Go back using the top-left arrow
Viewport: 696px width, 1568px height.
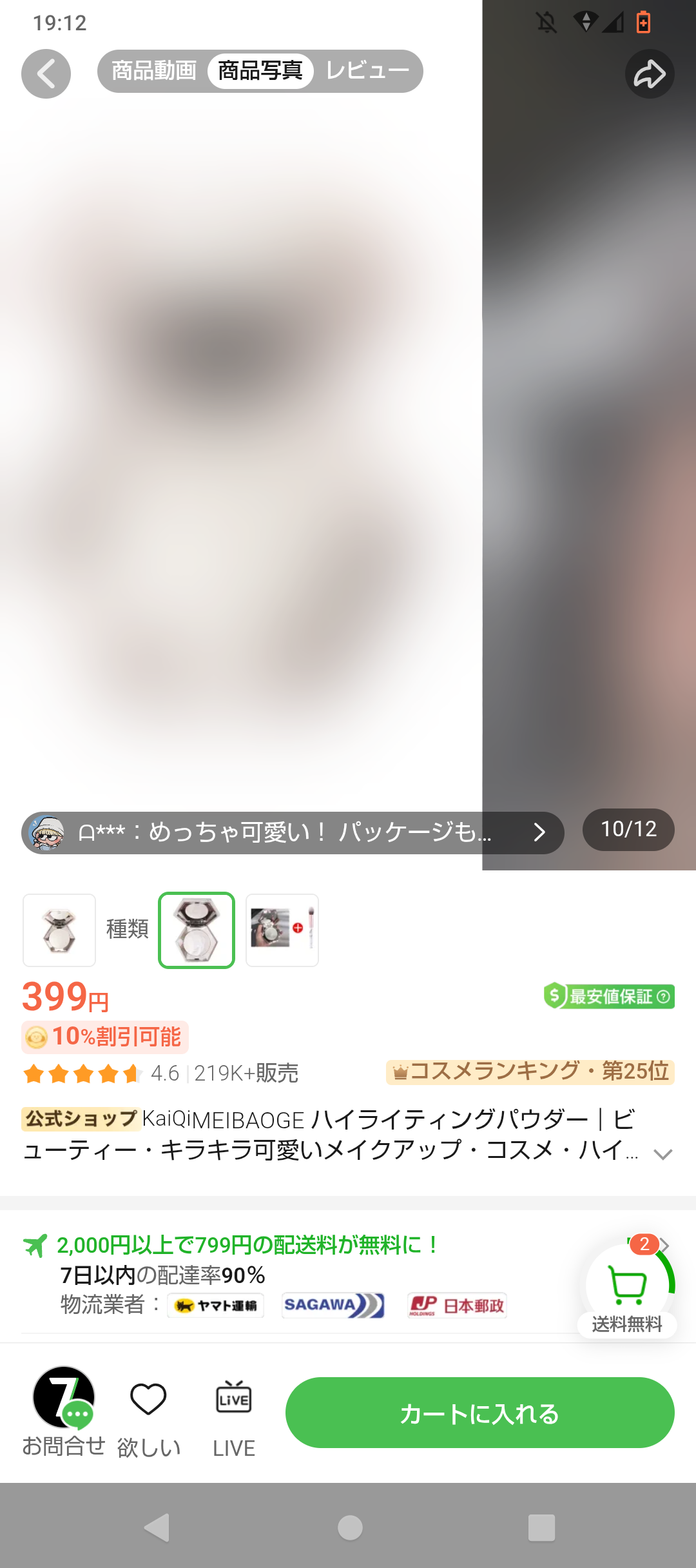click(x=46, y=74)
